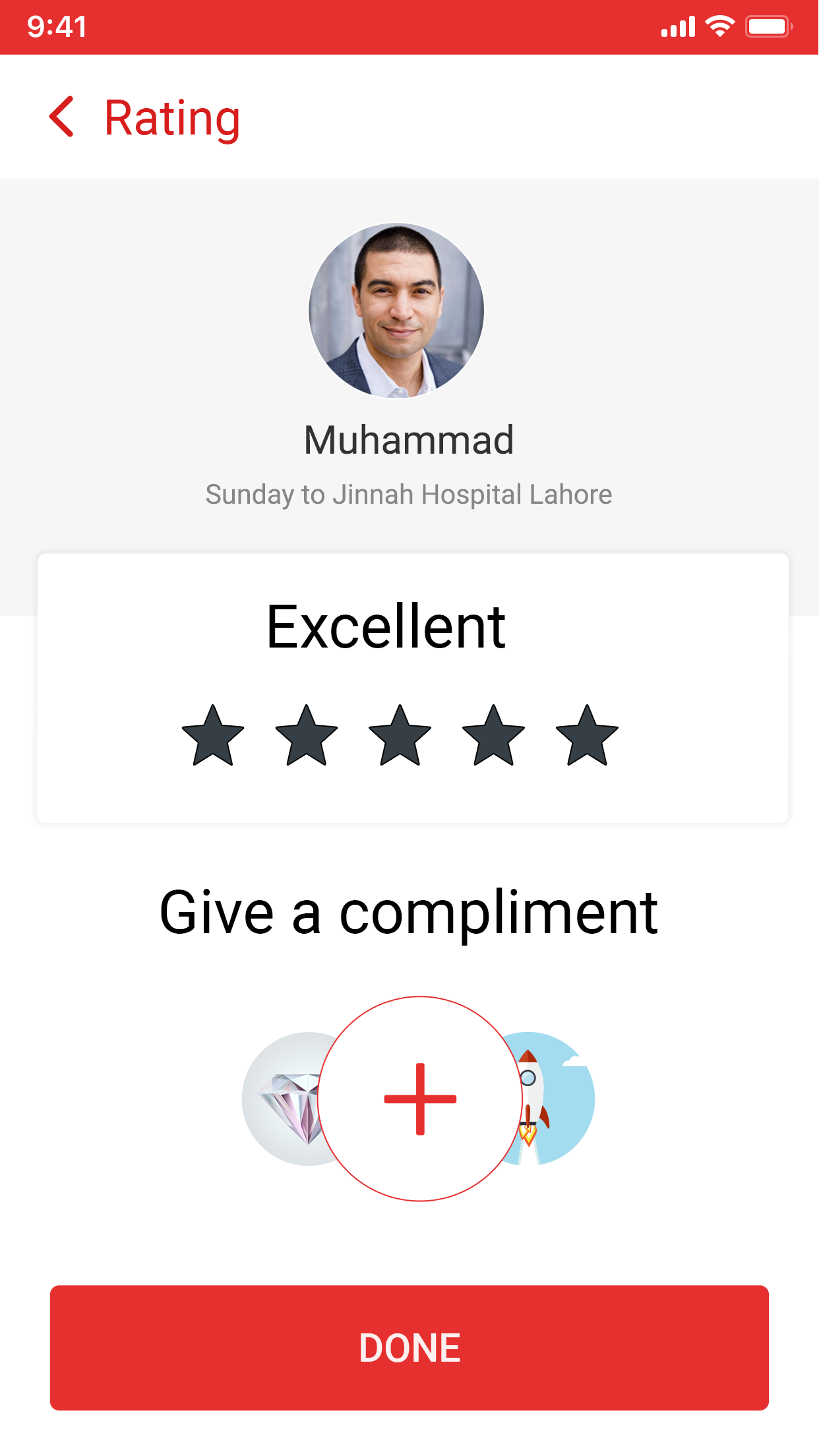This screenshot has width=819, height=1456.
Task: Set rating to two stars
Action: coord(306,736)
